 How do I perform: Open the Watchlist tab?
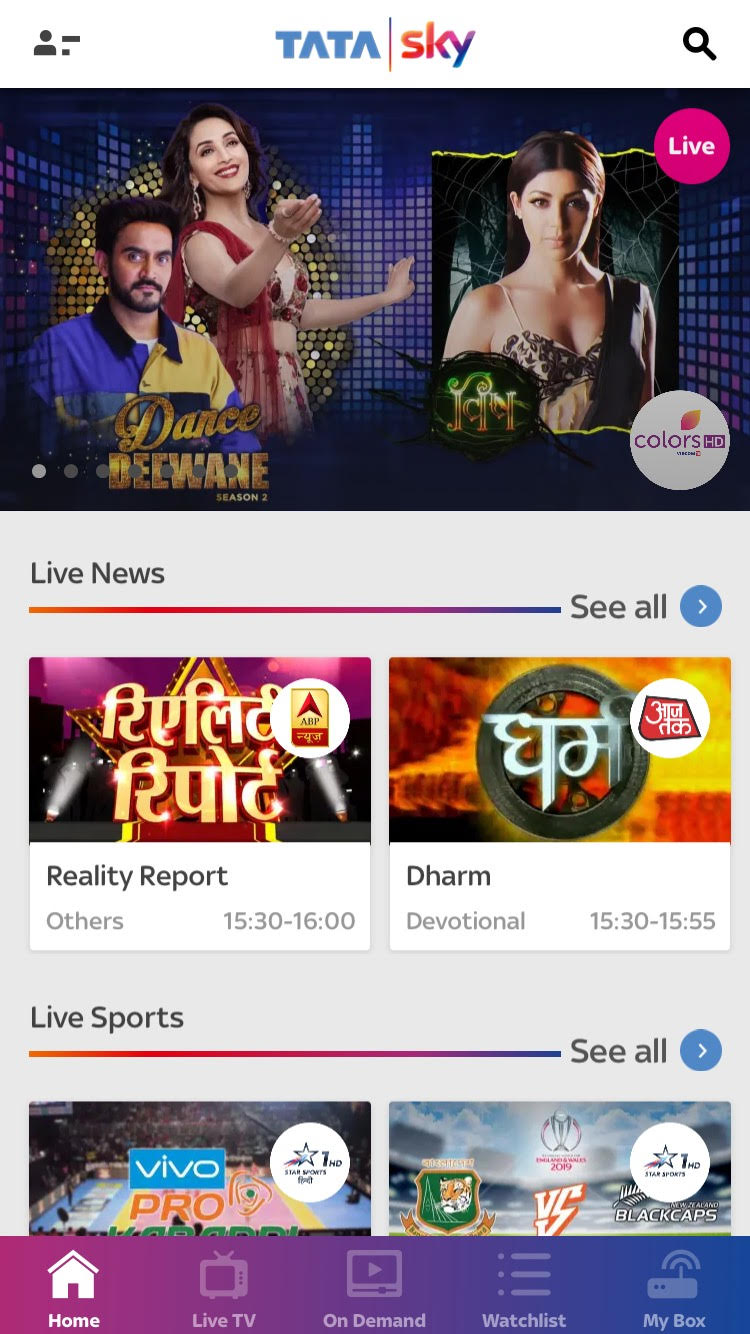tap(524, 1289)
